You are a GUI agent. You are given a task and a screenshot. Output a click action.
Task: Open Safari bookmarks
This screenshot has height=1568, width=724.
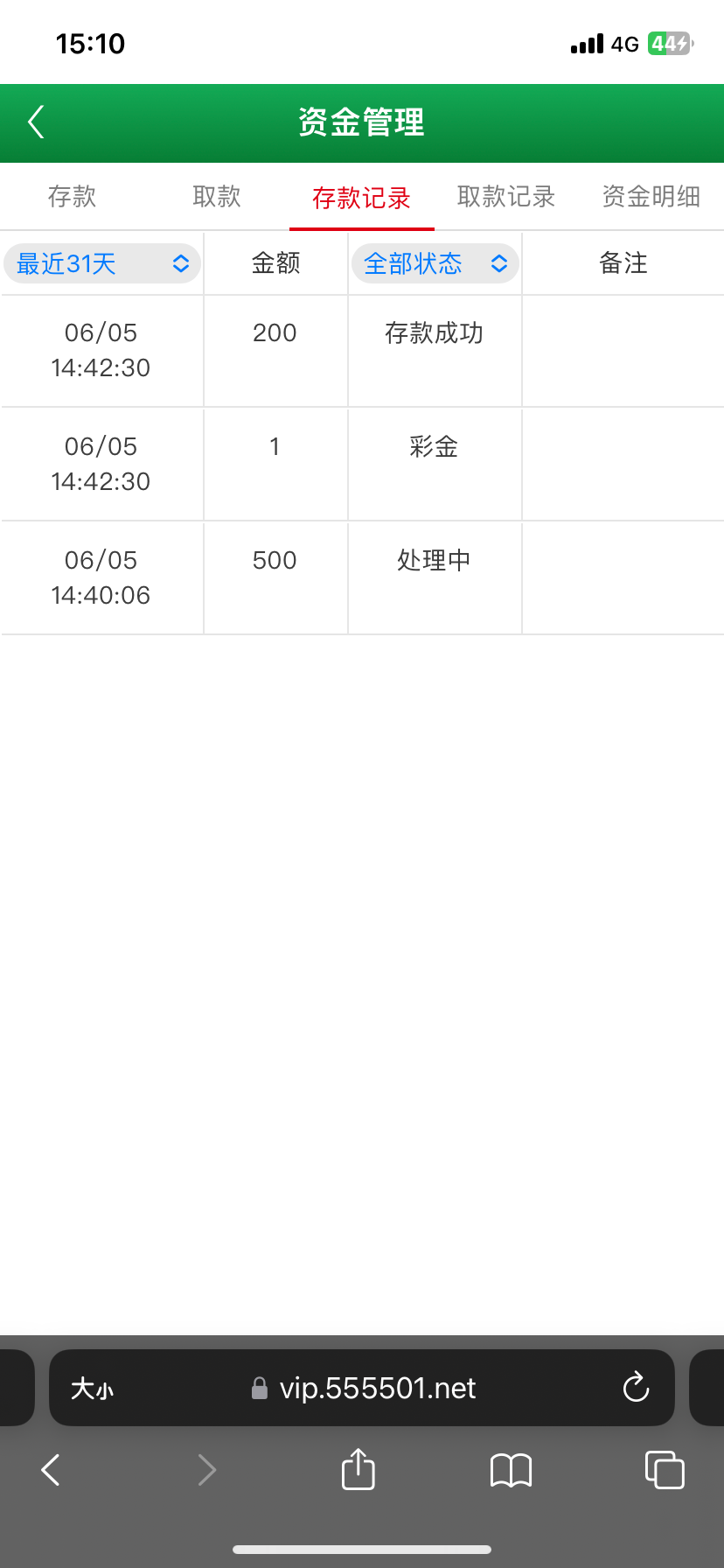pyautogui.click(x=511, y=1470)
